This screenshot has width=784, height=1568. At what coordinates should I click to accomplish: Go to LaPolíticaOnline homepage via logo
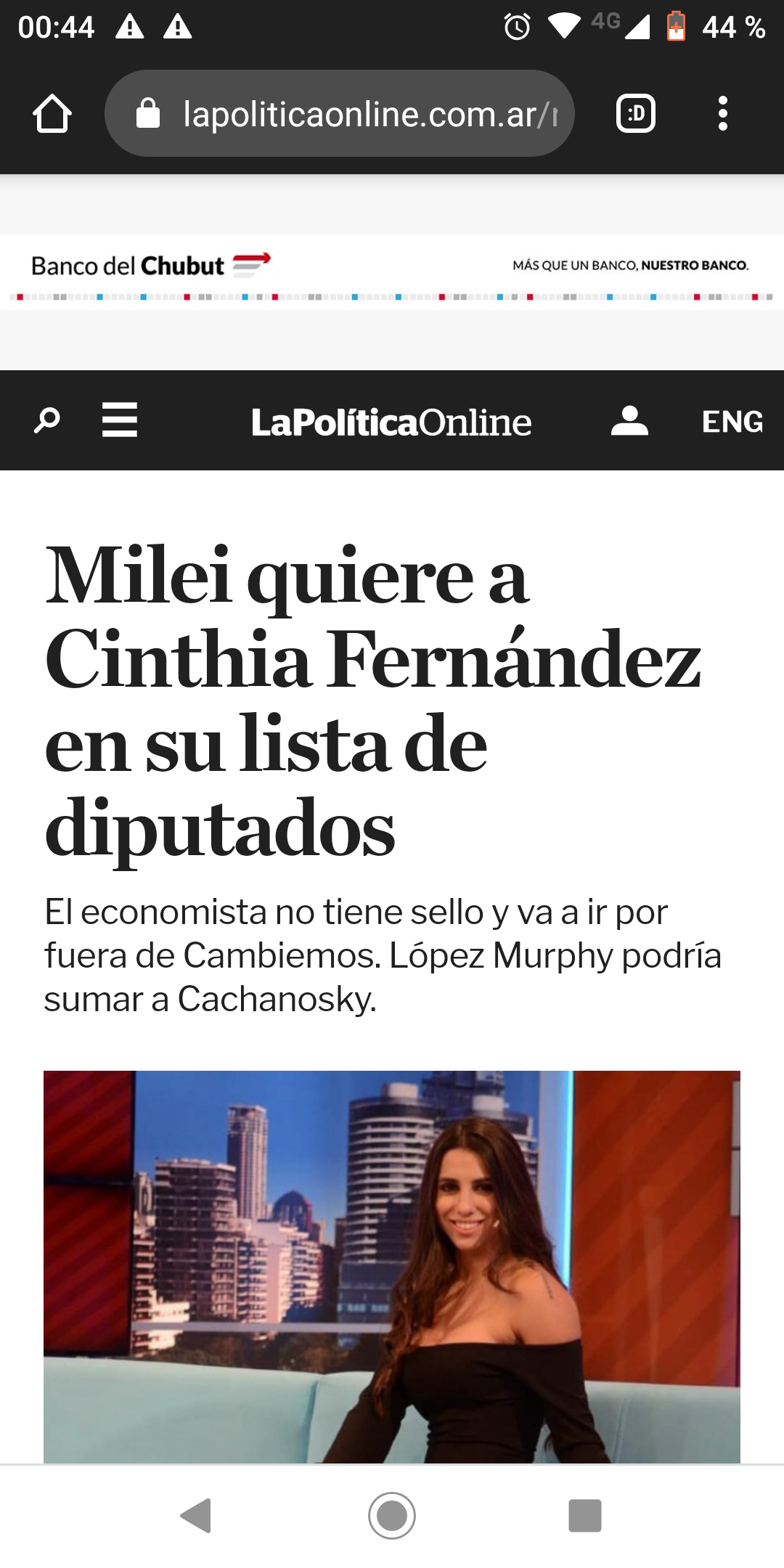[x=391, y=422]
